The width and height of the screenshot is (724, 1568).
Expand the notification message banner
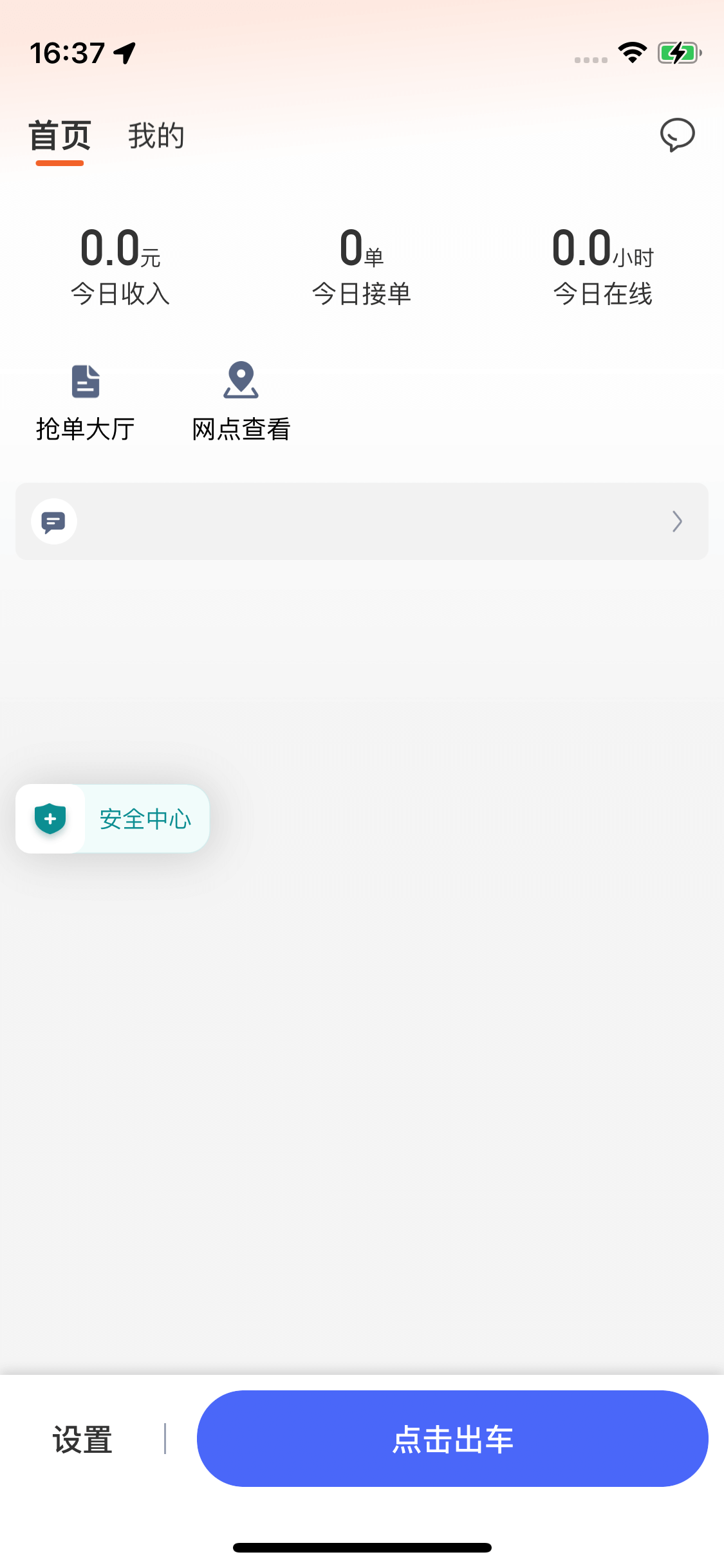(x=362, y=521)
